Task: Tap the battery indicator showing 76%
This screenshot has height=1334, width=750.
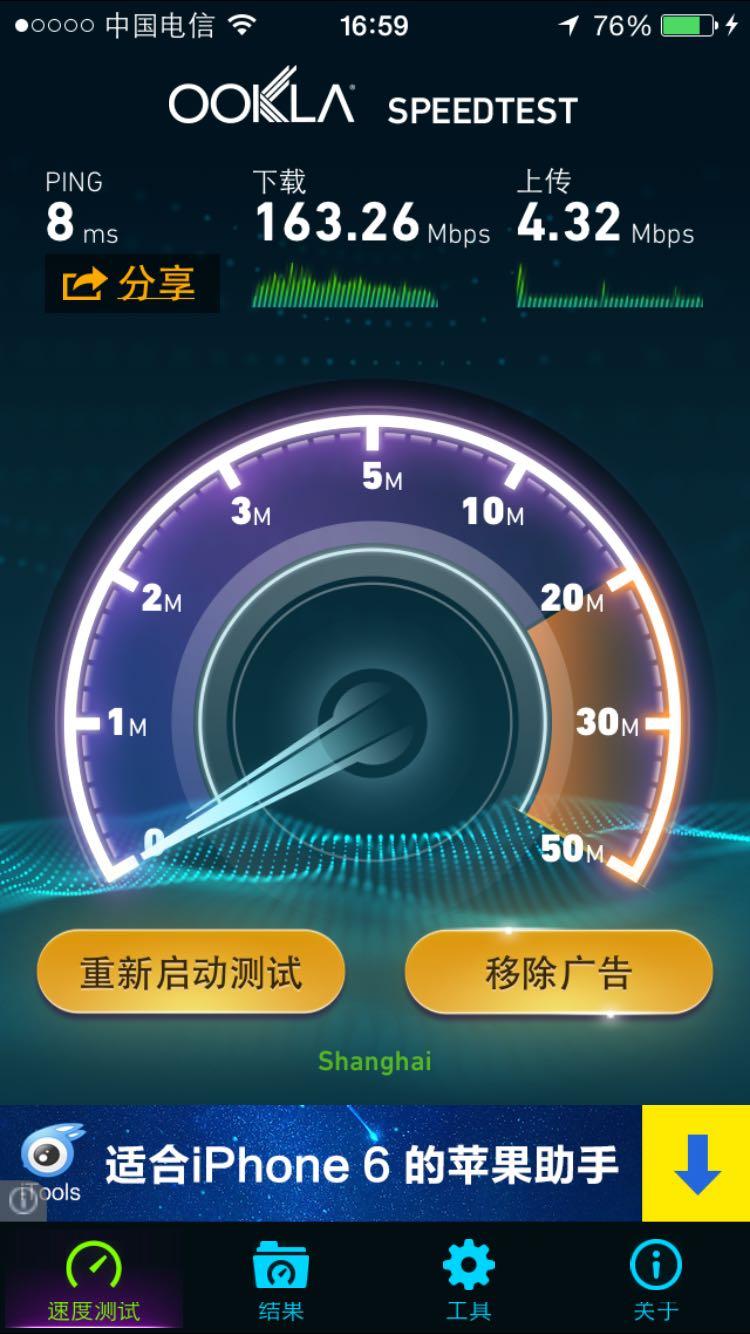Action: [685, 26]
